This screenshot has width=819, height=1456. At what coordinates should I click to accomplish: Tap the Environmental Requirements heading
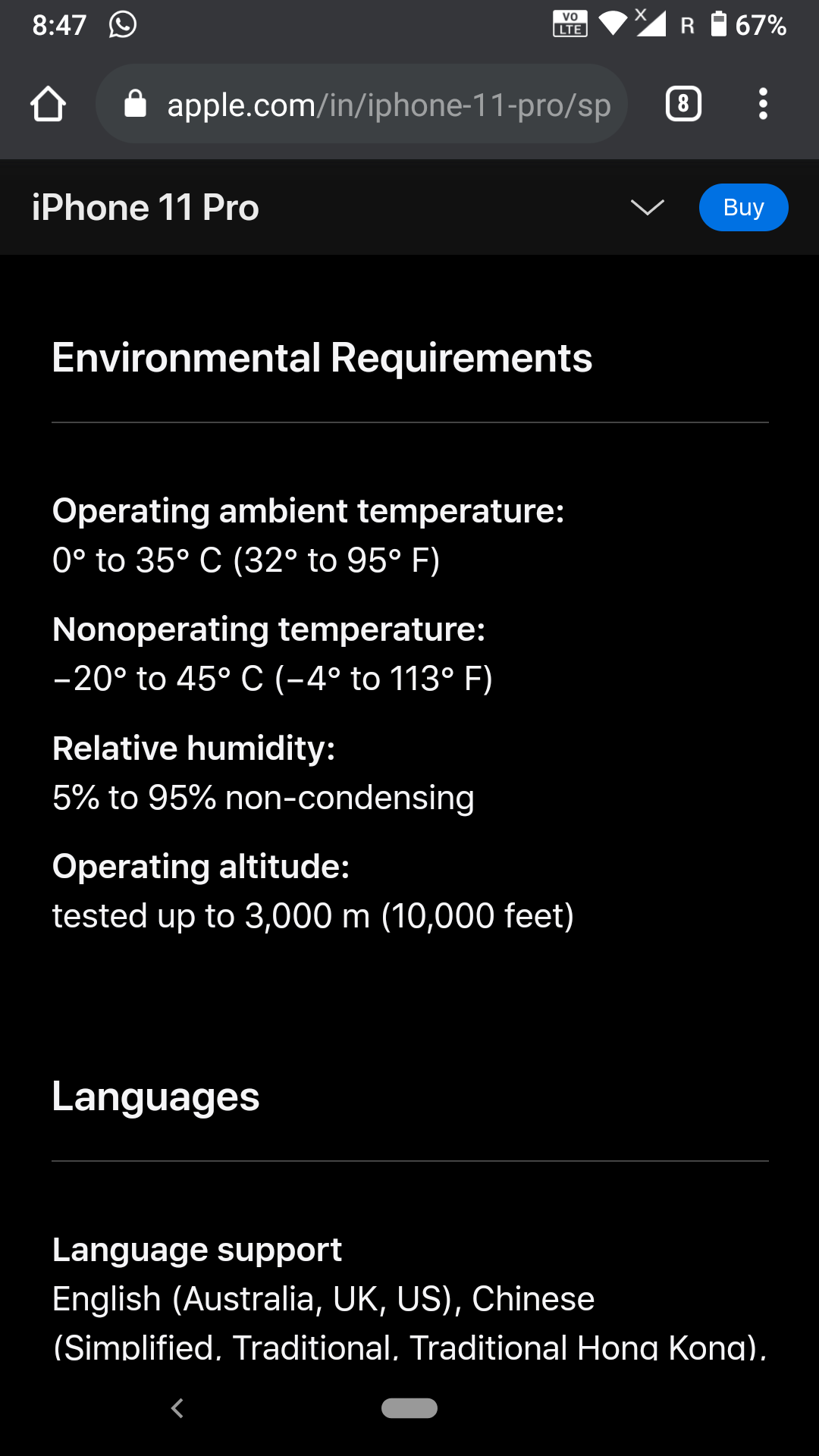click(x=322, y=358)
